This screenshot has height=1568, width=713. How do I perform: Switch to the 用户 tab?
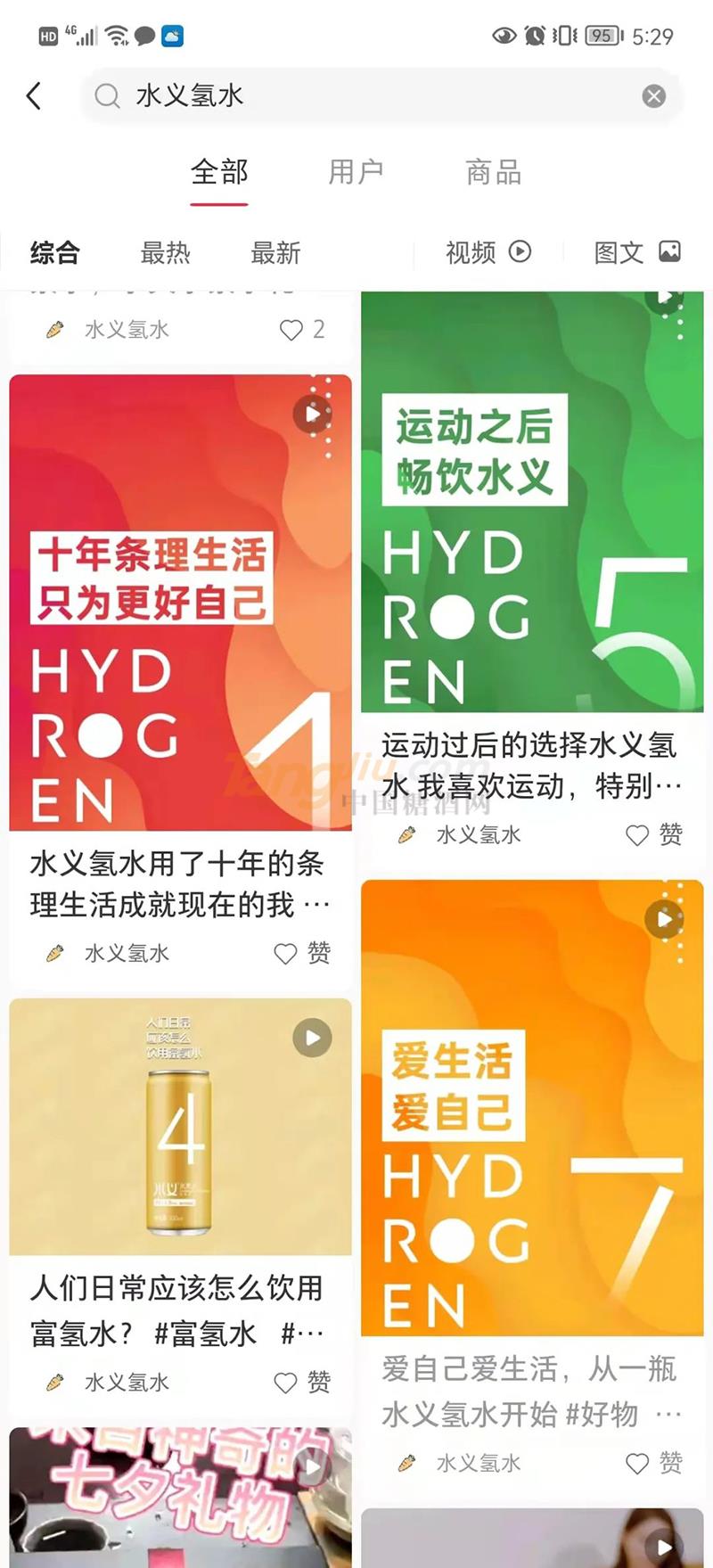coord(356,171)
